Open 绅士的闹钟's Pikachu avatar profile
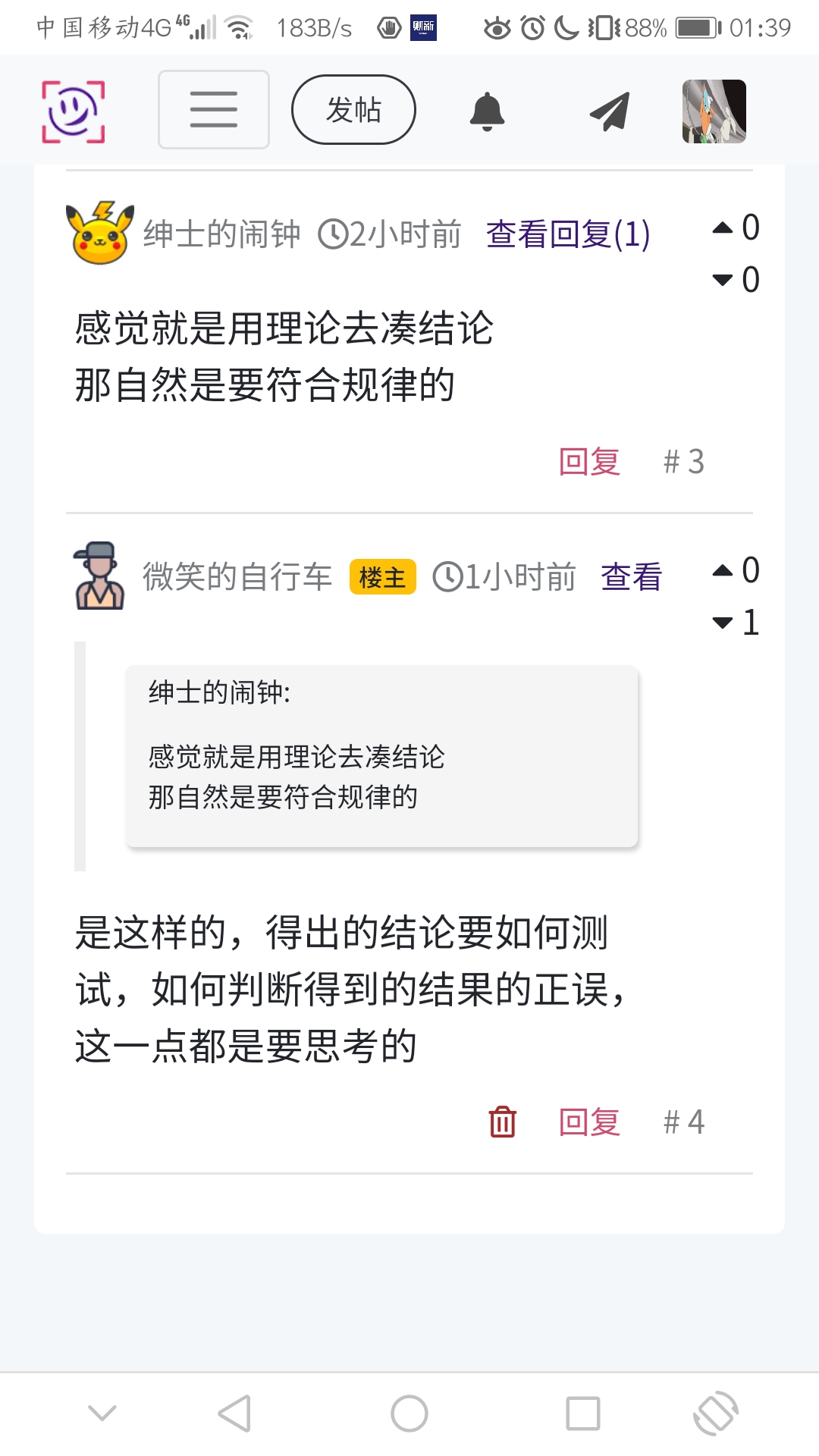This screenshot has width=819, height=1456. click(100, 233)
